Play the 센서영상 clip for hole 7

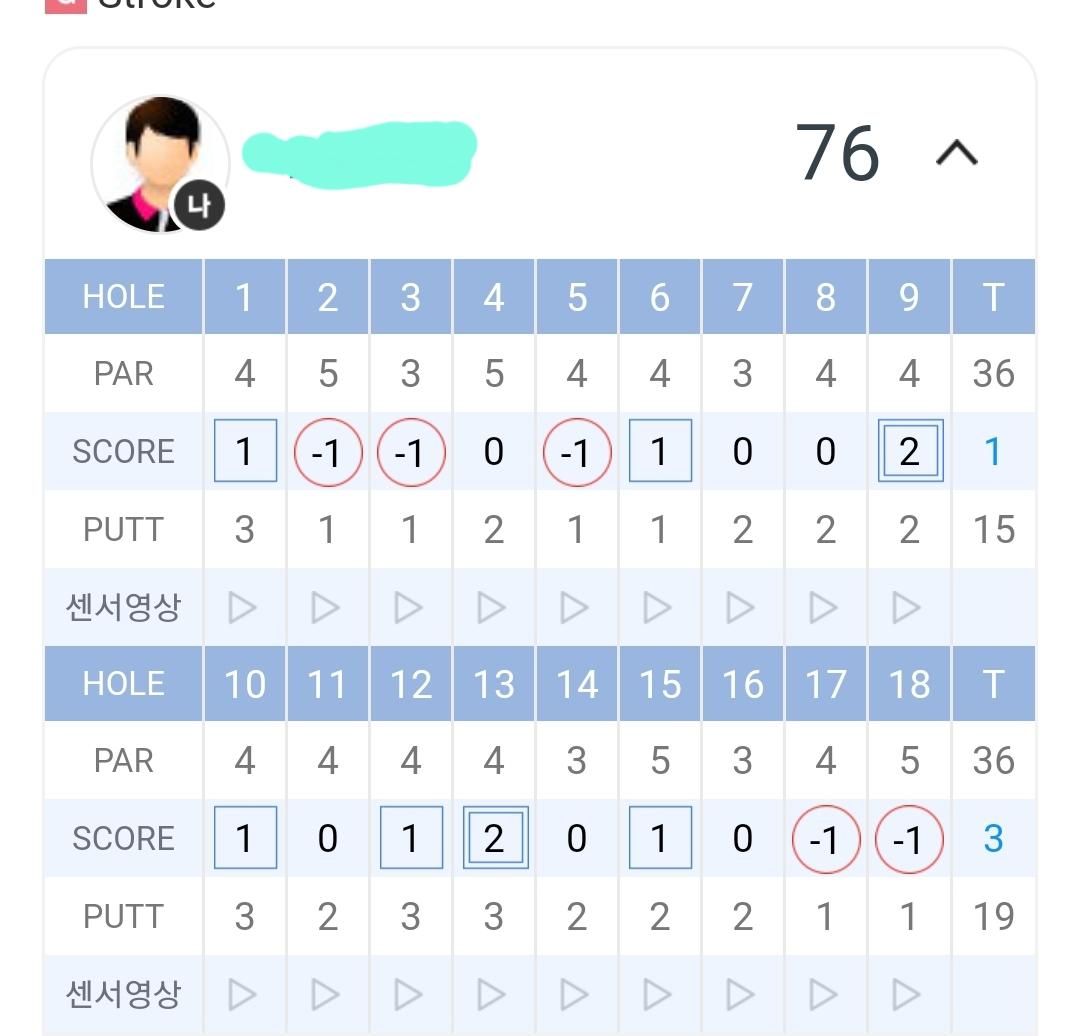click(x=741, y=607)
